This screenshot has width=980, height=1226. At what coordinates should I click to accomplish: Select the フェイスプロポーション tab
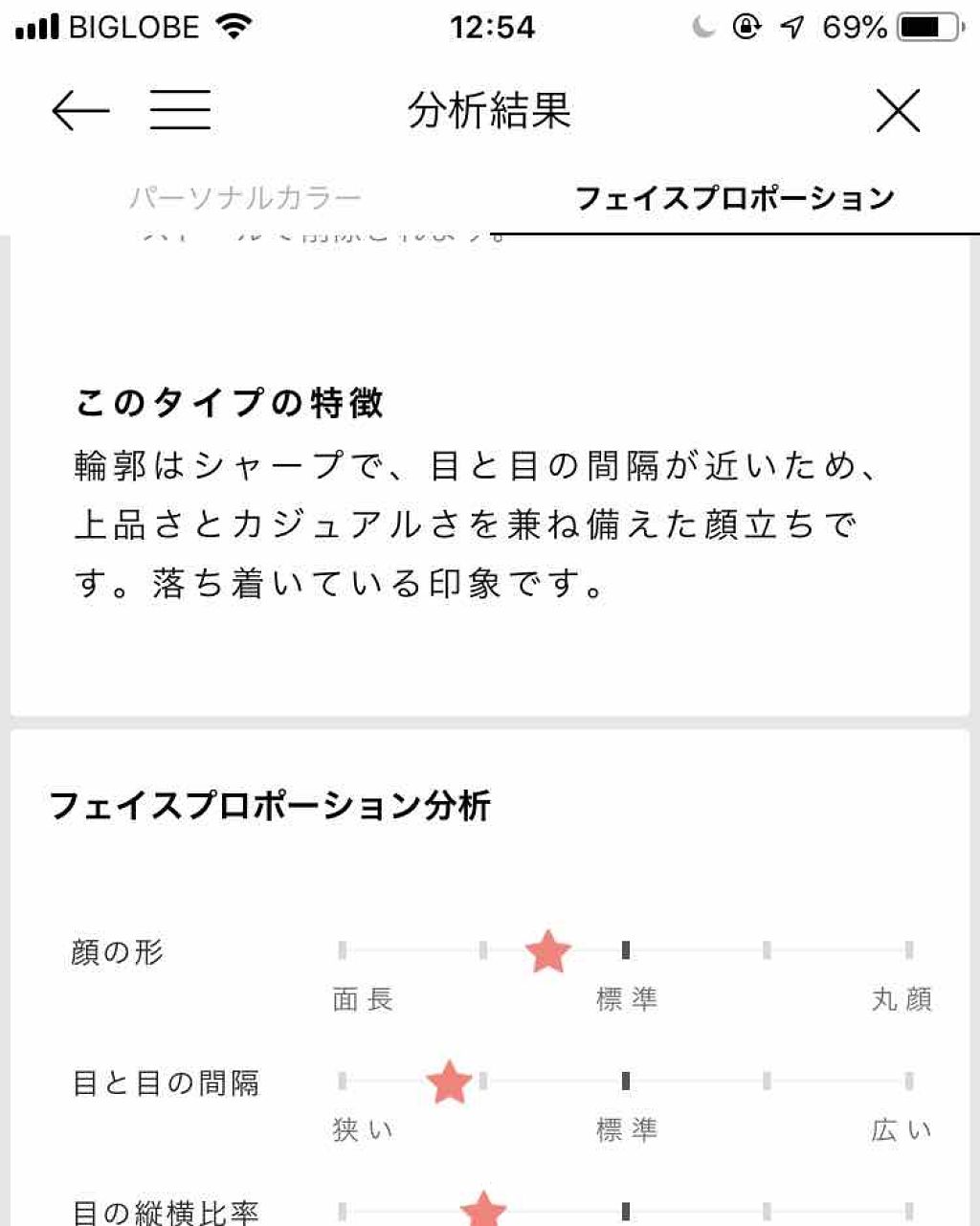(734, 198)
